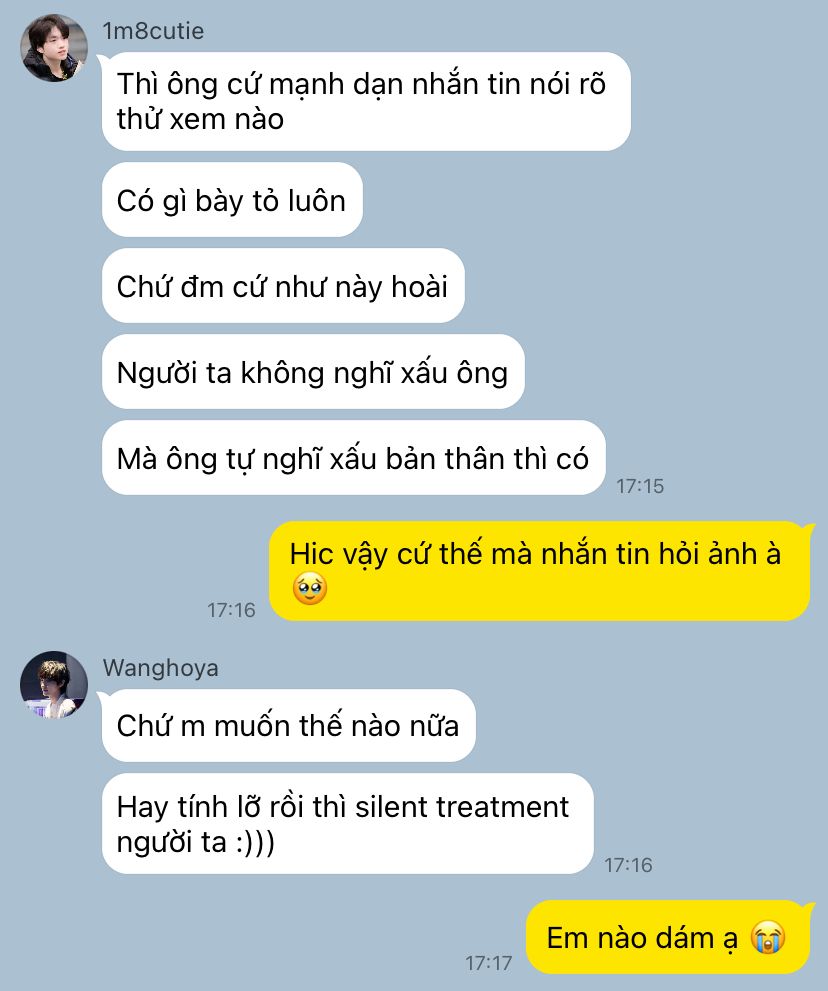Open 1m8cutie's profile picture
828x991 pixels.
[54, 49]
